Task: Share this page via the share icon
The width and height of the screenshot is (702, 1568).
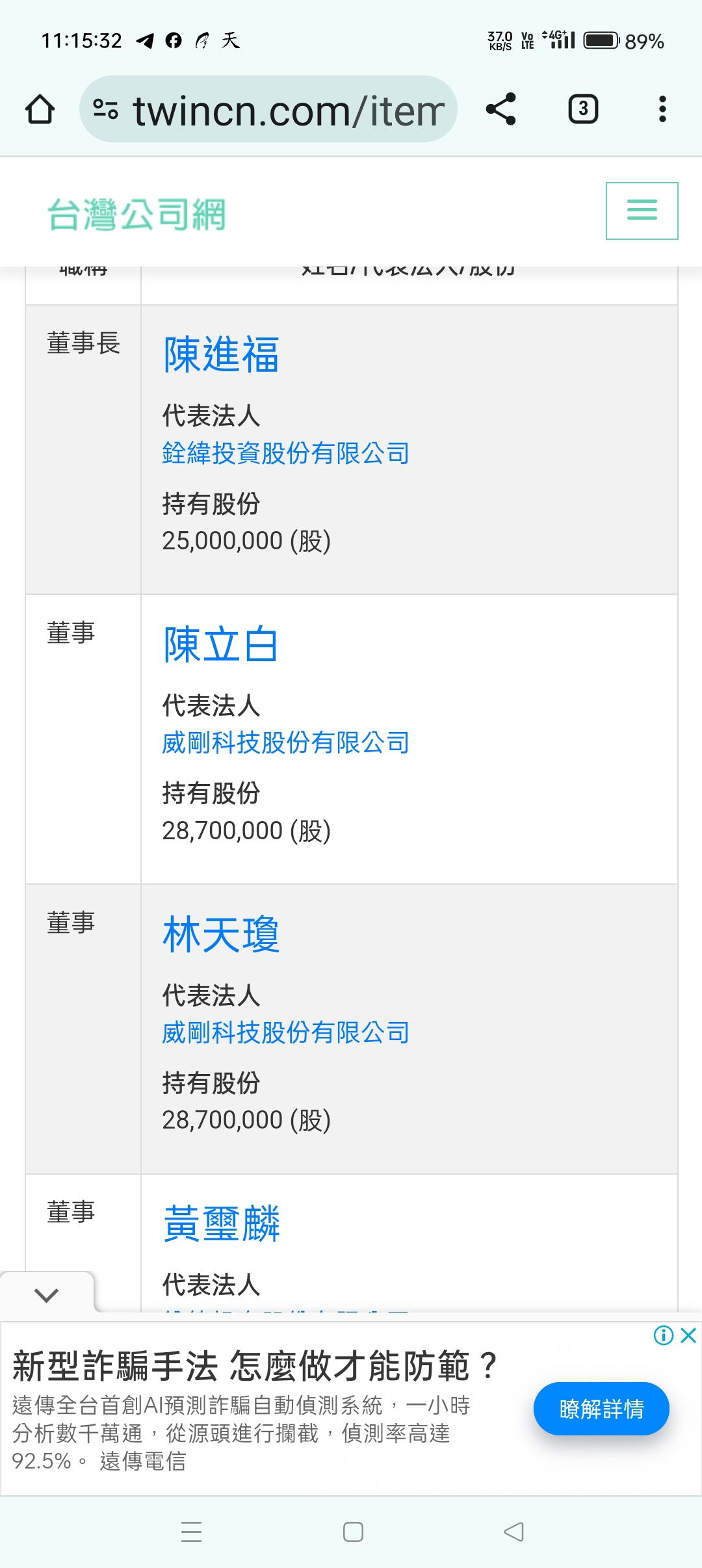Action: [500, 109]
